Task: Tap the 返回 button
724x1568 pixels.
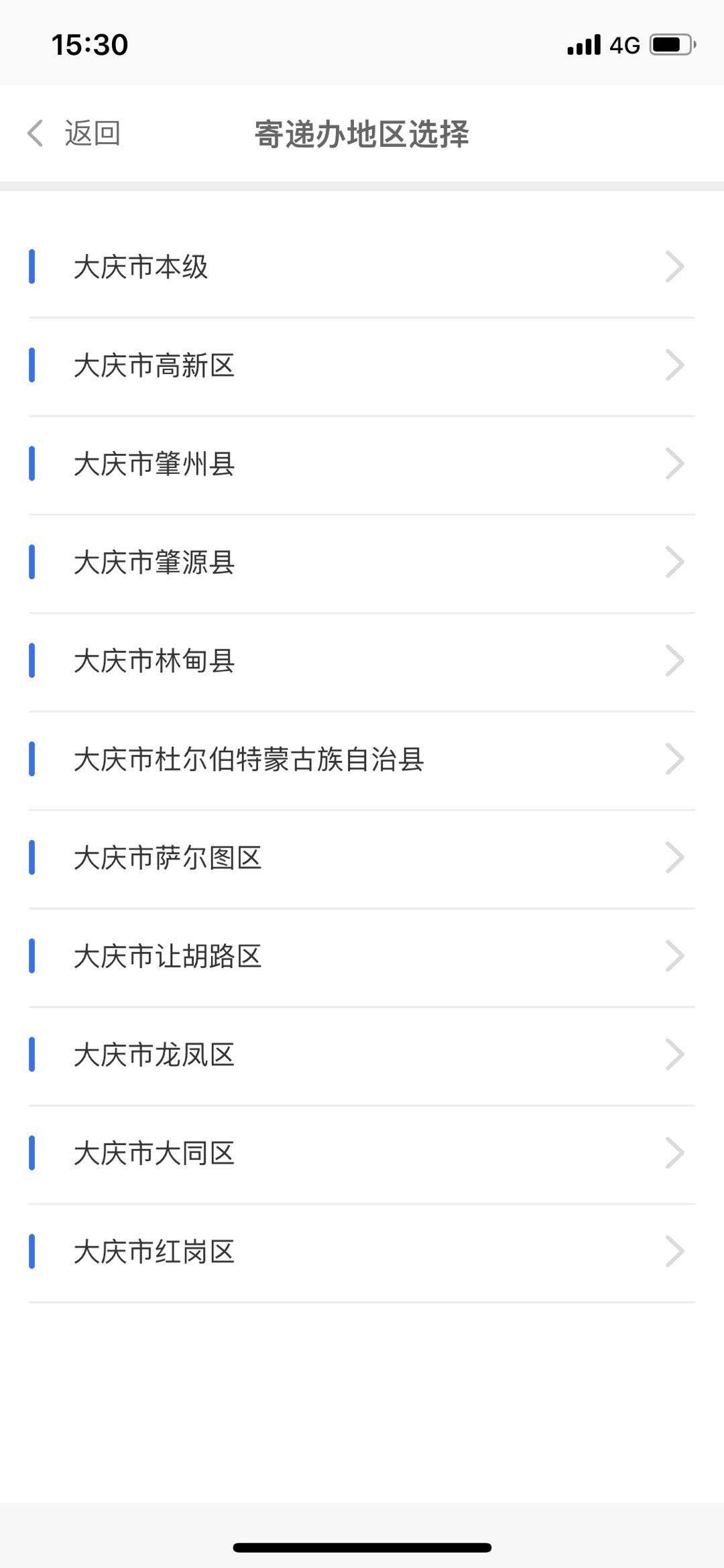Action: (x=93, y=132)
